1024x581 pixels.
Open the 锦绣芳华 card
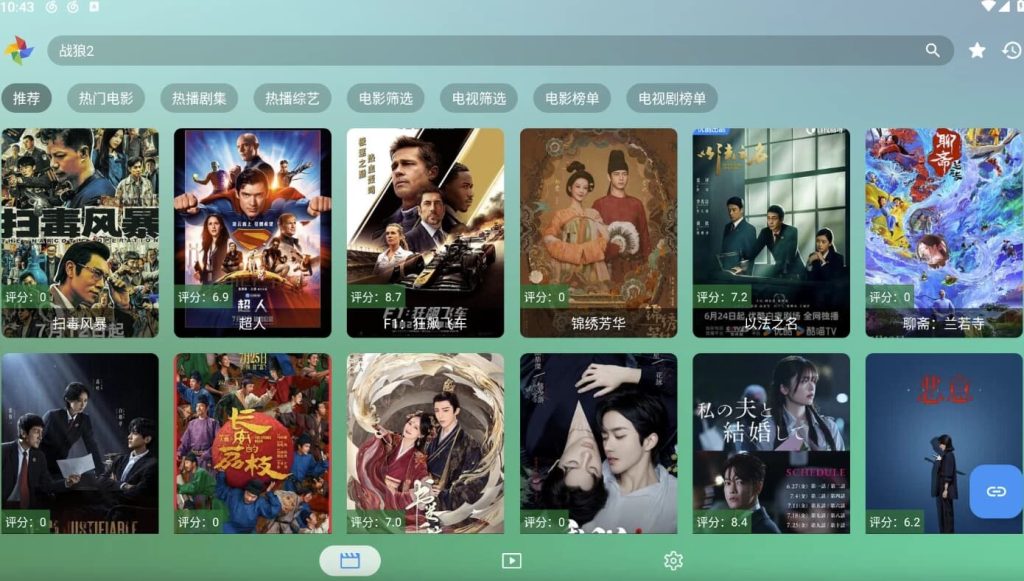598,232
